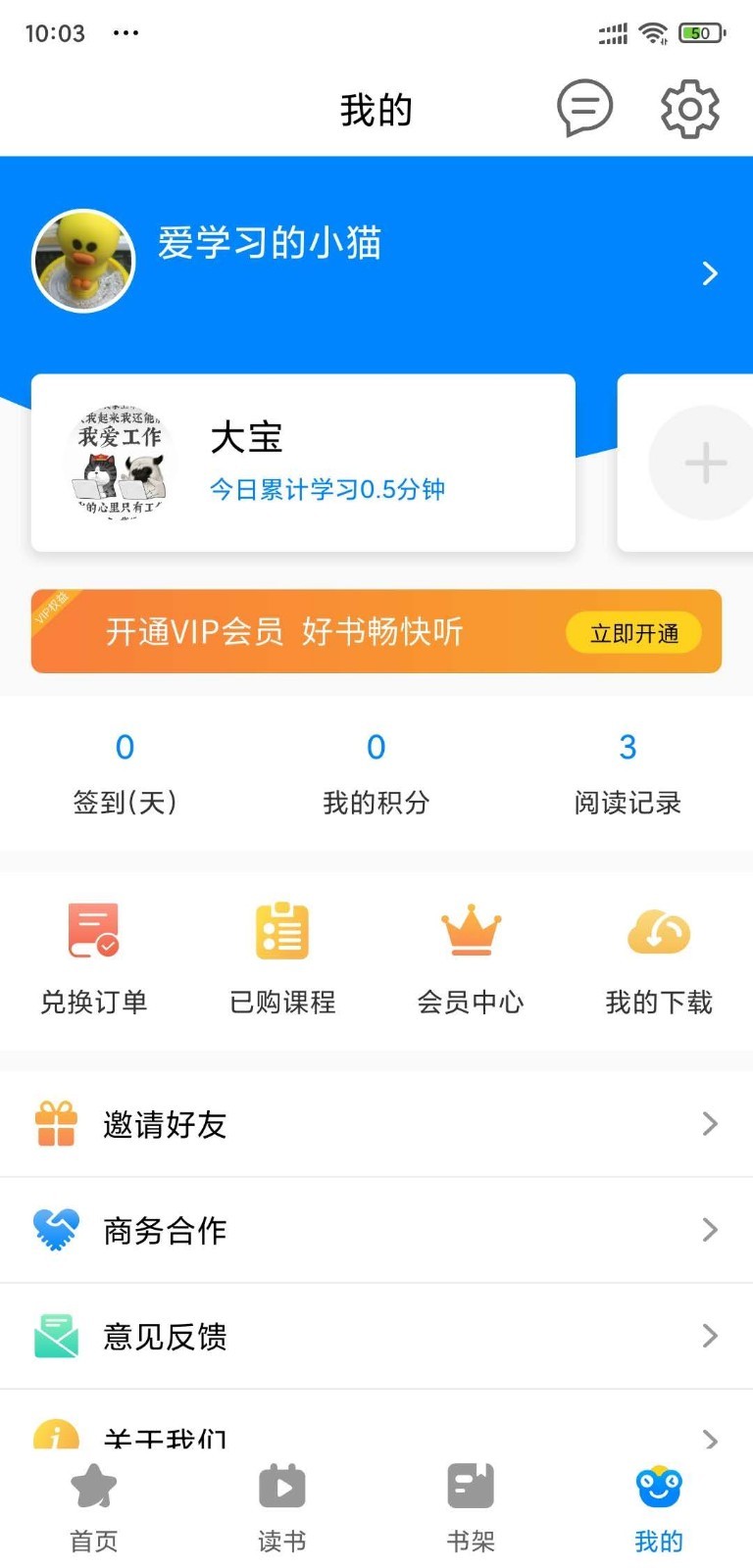Open the settings gear icon
753x1568 pixels.
click(689, 109)
